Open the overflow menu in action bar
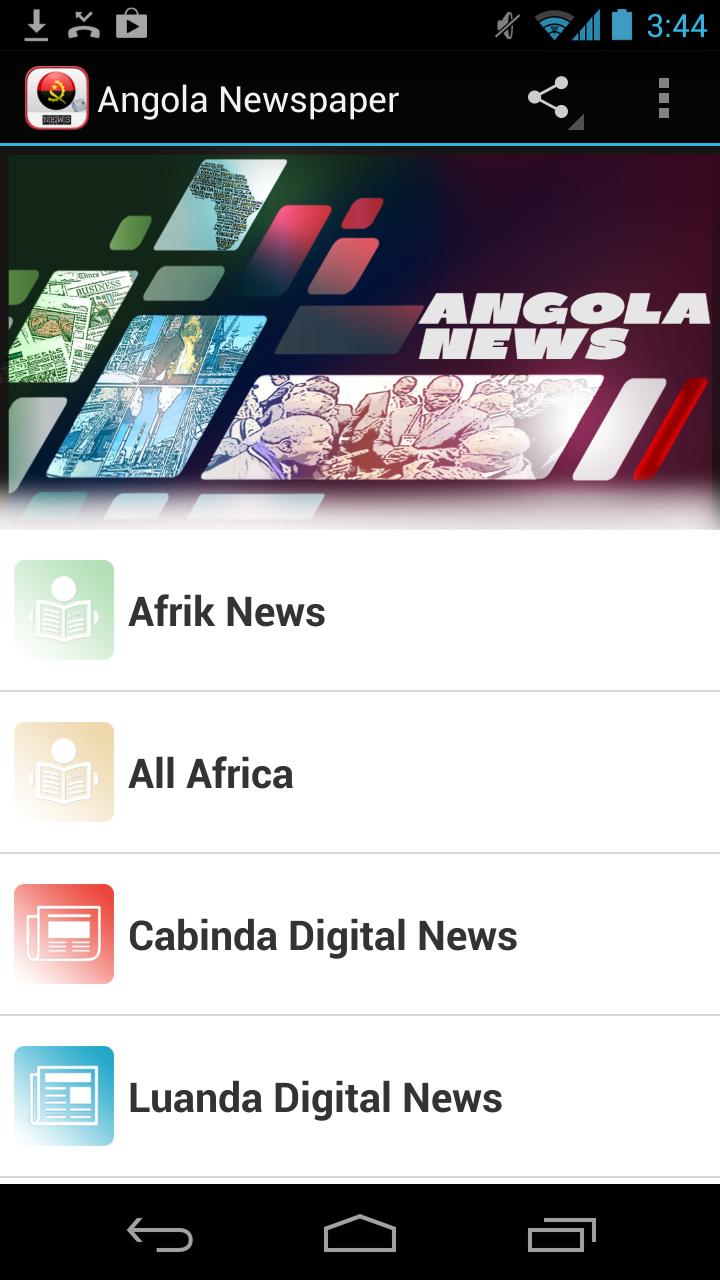The image size is (720, 1280). (664, 97)
